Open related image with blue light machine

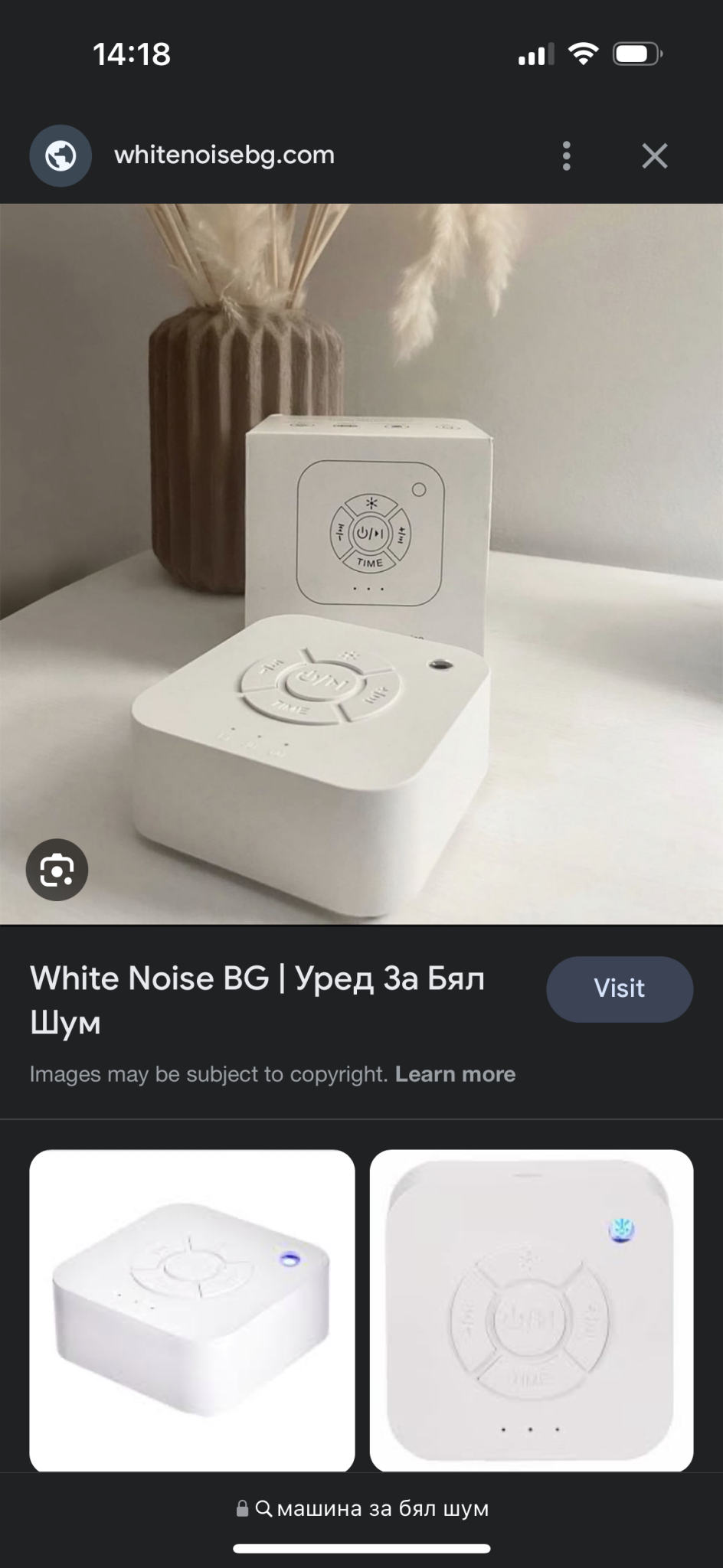pos(191,1309)
